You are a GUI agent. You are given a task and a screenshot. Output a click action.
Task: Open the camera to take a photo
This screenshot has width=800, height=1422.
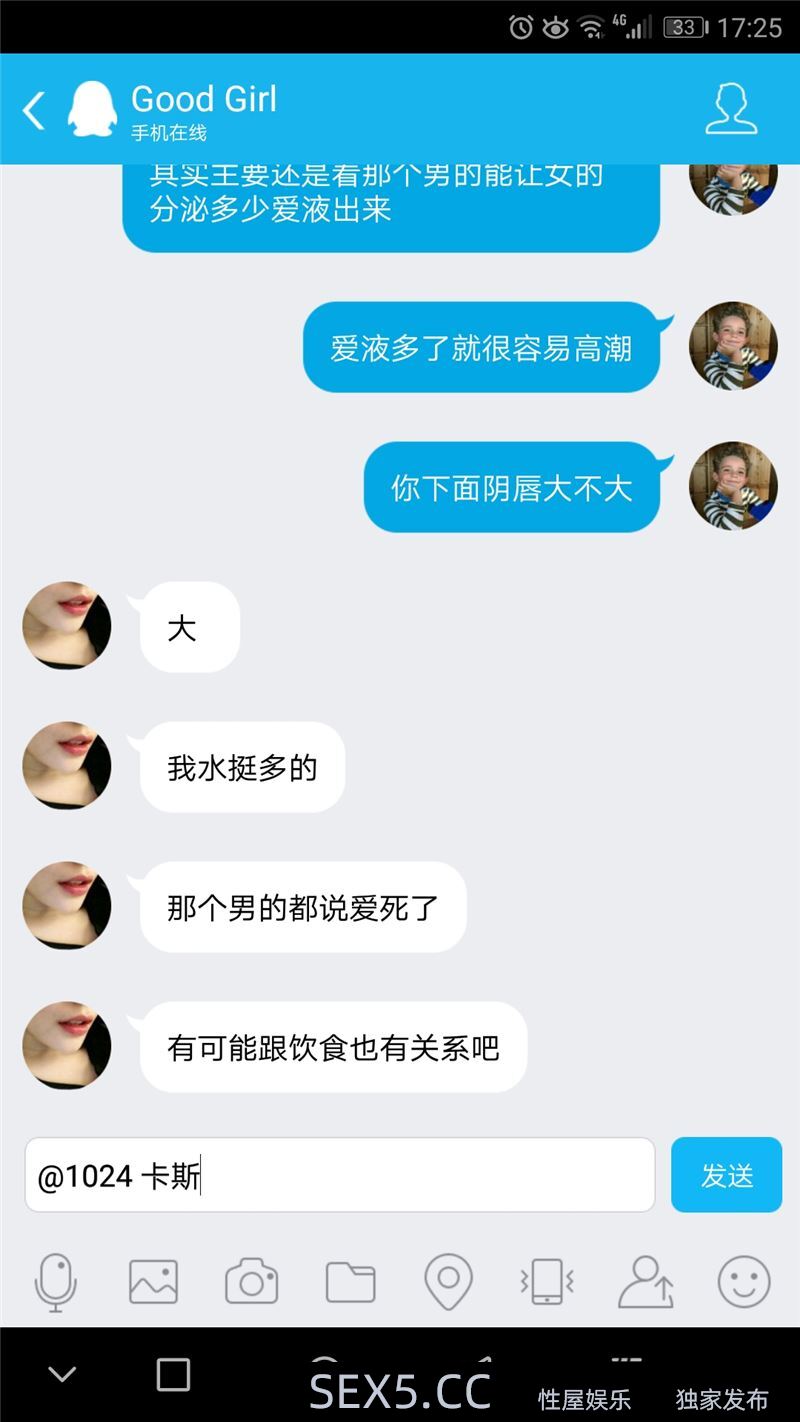[251, 1281]
